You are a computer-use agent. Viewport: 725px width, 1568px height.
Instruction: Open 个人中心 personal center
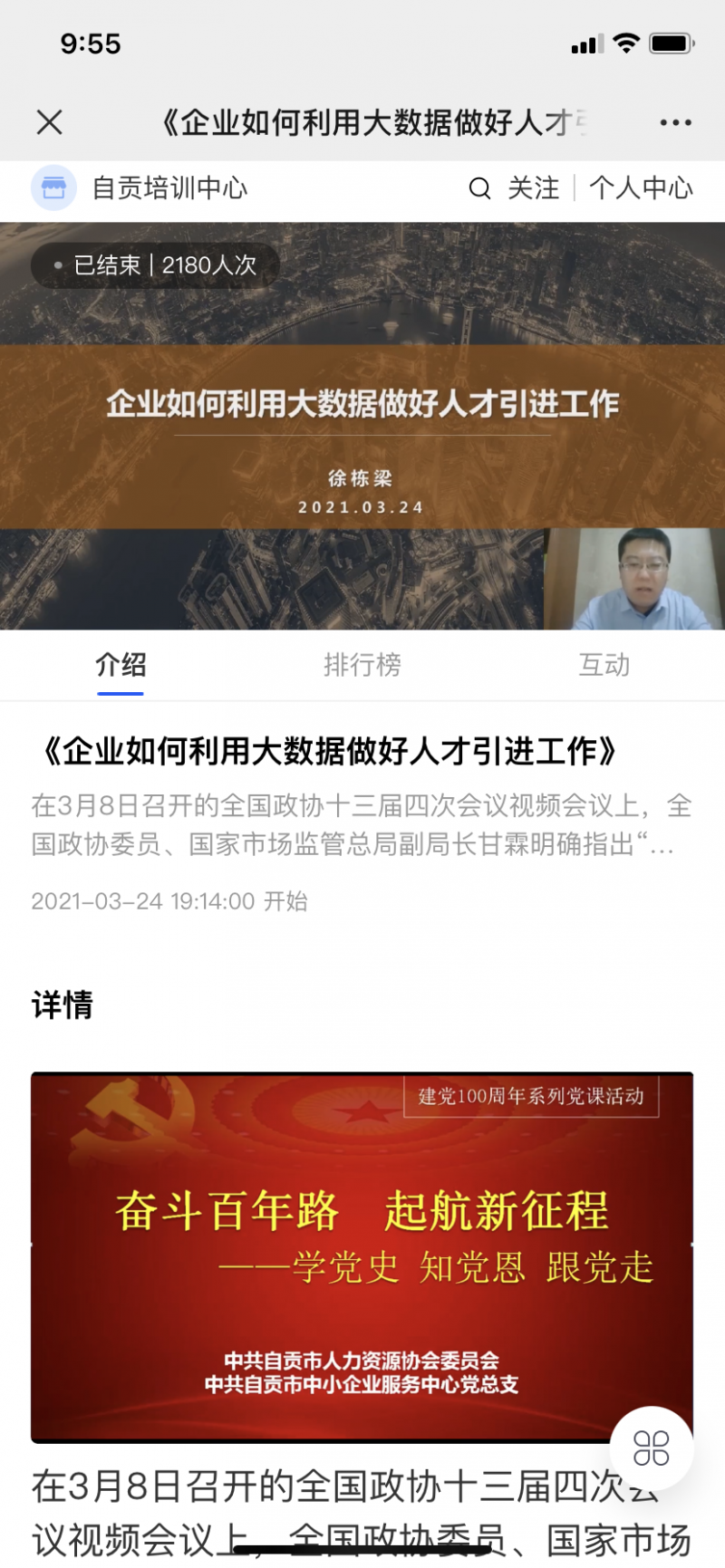tap(642, 189)
